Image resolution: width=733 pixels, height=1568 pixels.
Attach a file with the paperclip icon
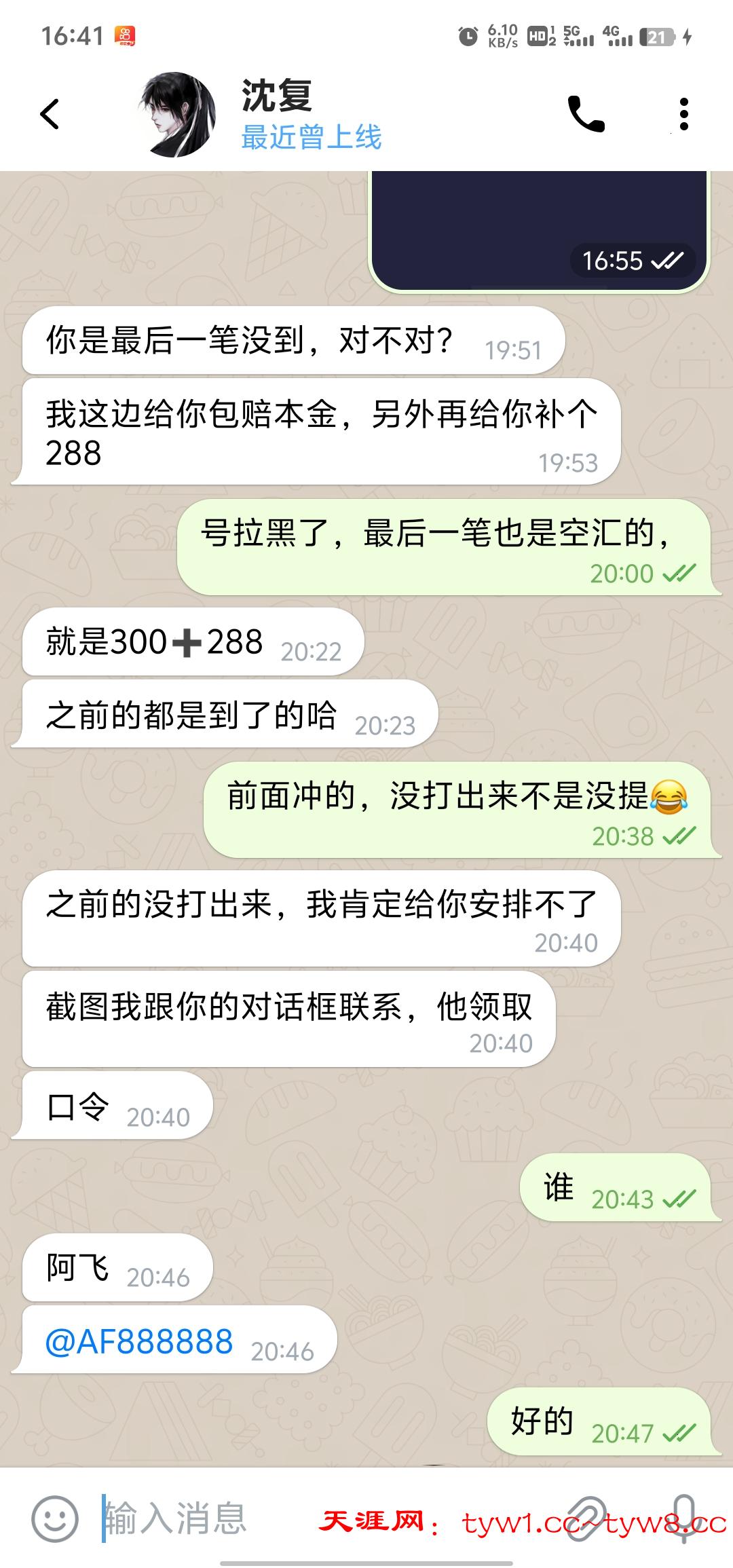pyautogui.click(x=587, y=1519)
